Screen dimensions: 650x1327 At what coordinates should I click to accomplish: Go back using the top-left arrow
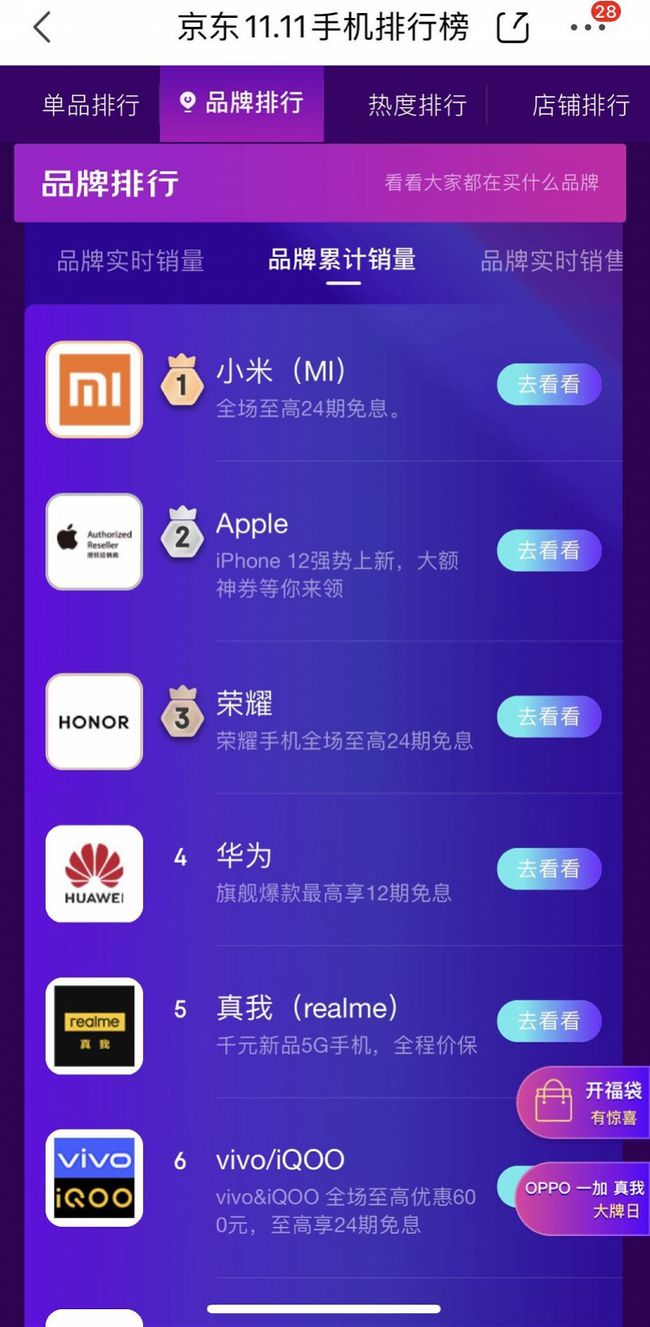(x=41, y=28)
